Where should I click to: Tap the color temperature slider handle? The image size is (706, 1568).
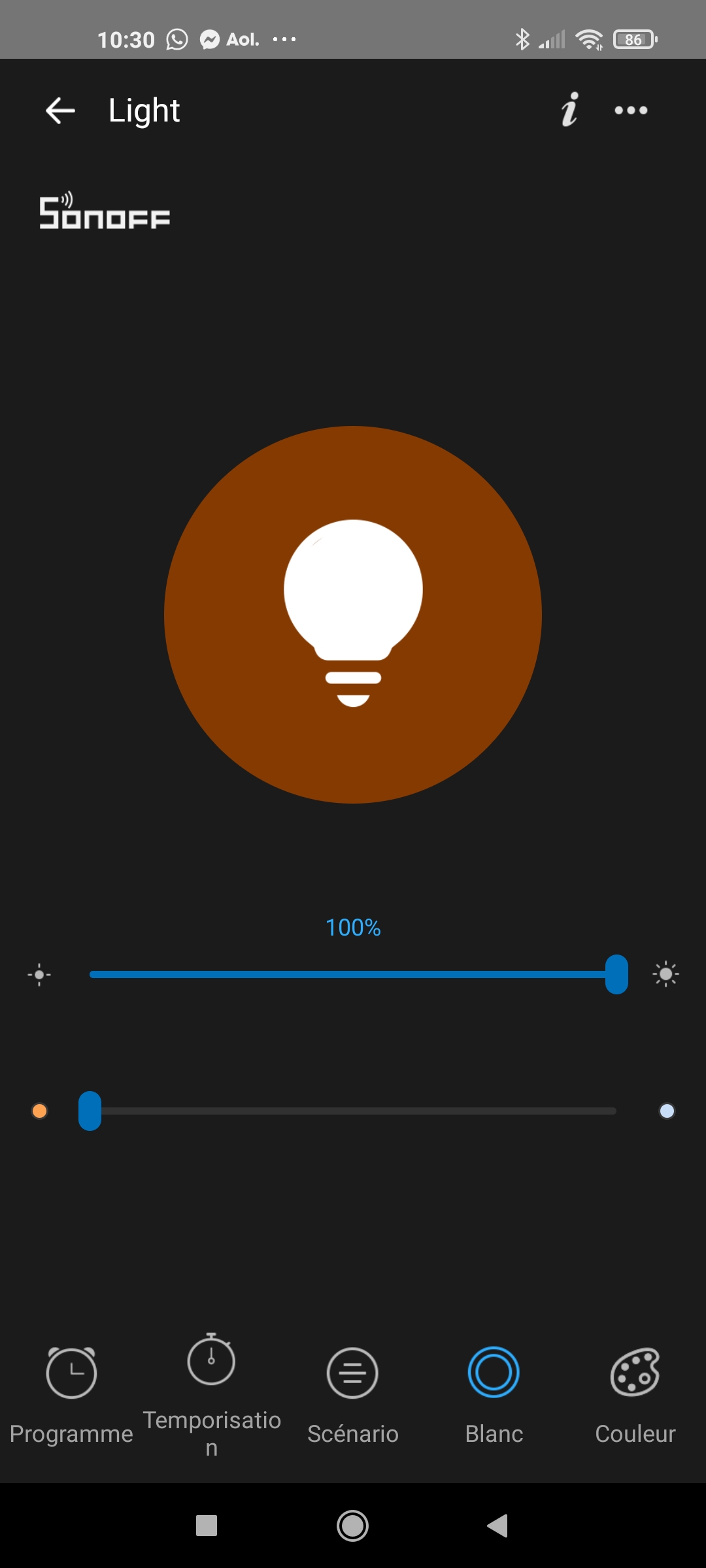coord(90,1111)
